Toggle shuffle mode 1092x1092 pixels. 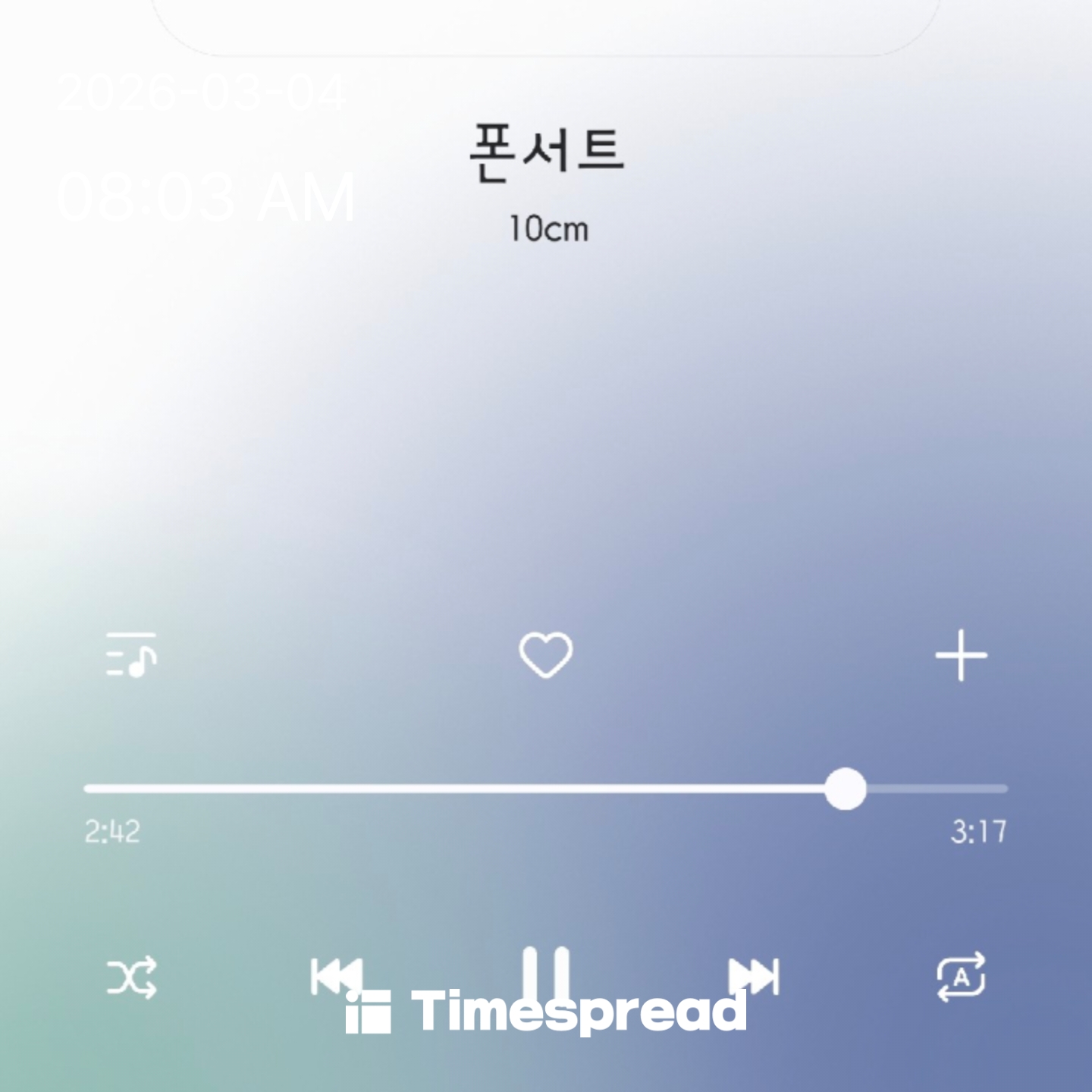coord(131,976)
